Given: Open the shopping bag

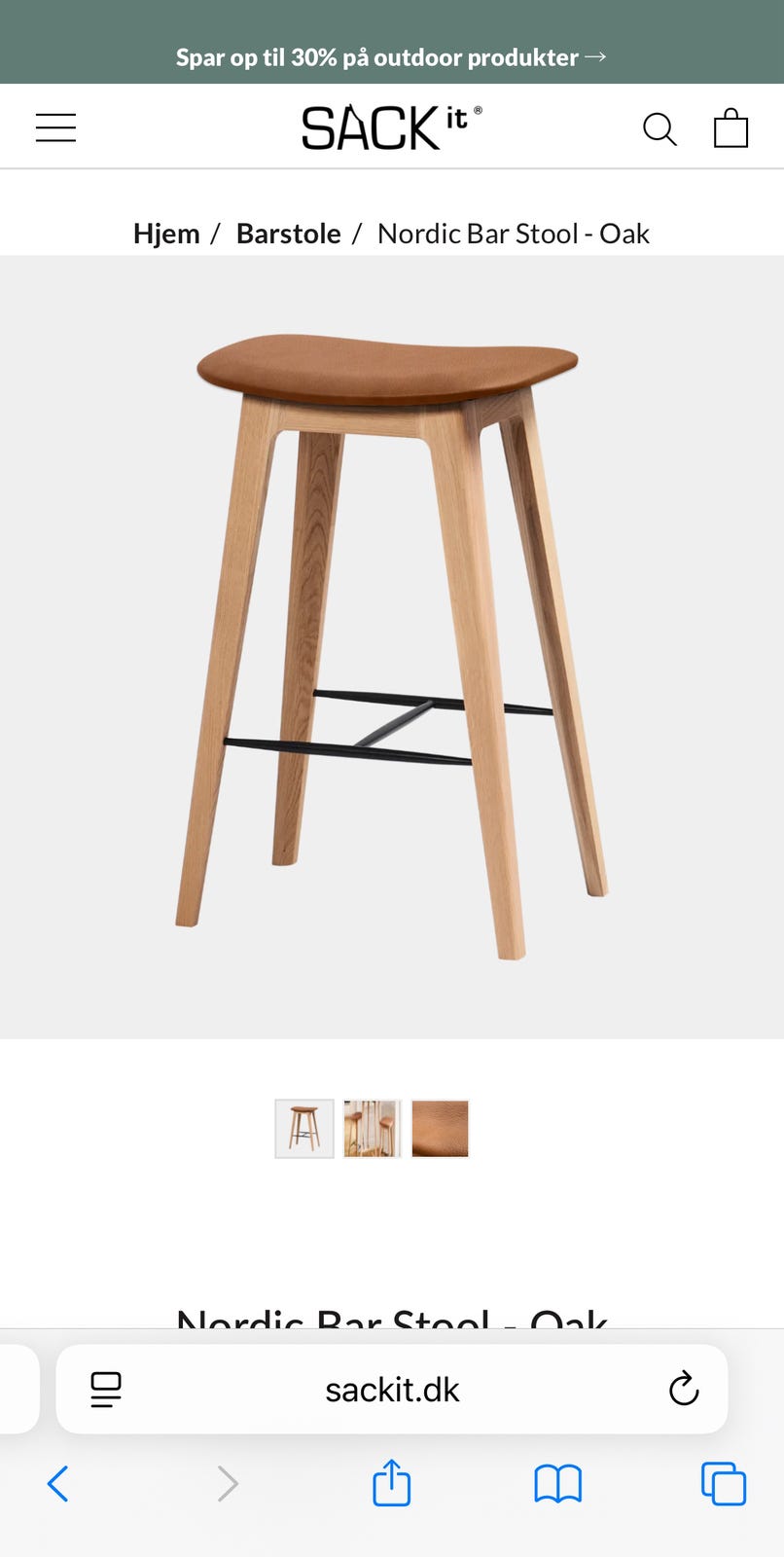Looking at the screenshot, I should coord(731,127).
